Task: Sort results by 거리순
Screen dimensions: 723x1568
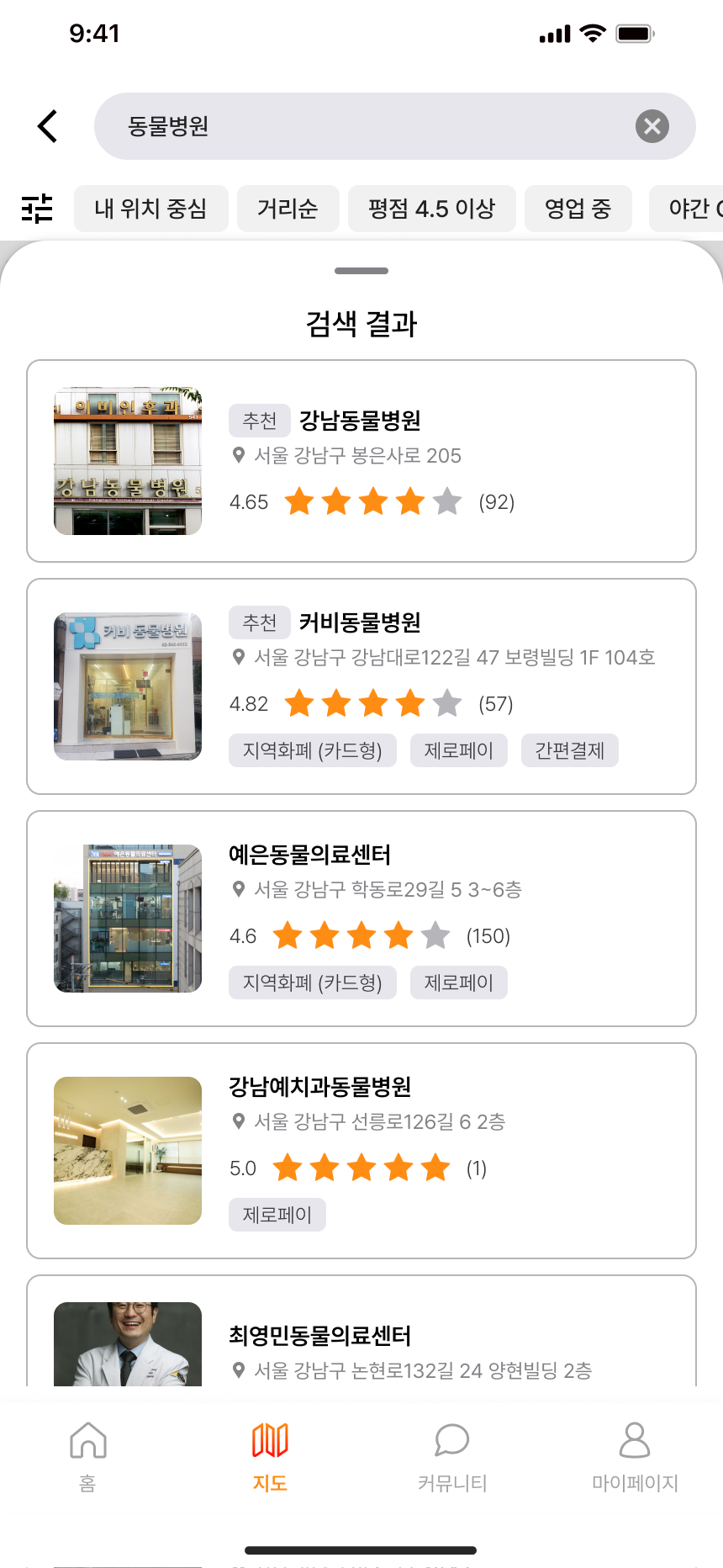Action: click(x=288, y=209)
